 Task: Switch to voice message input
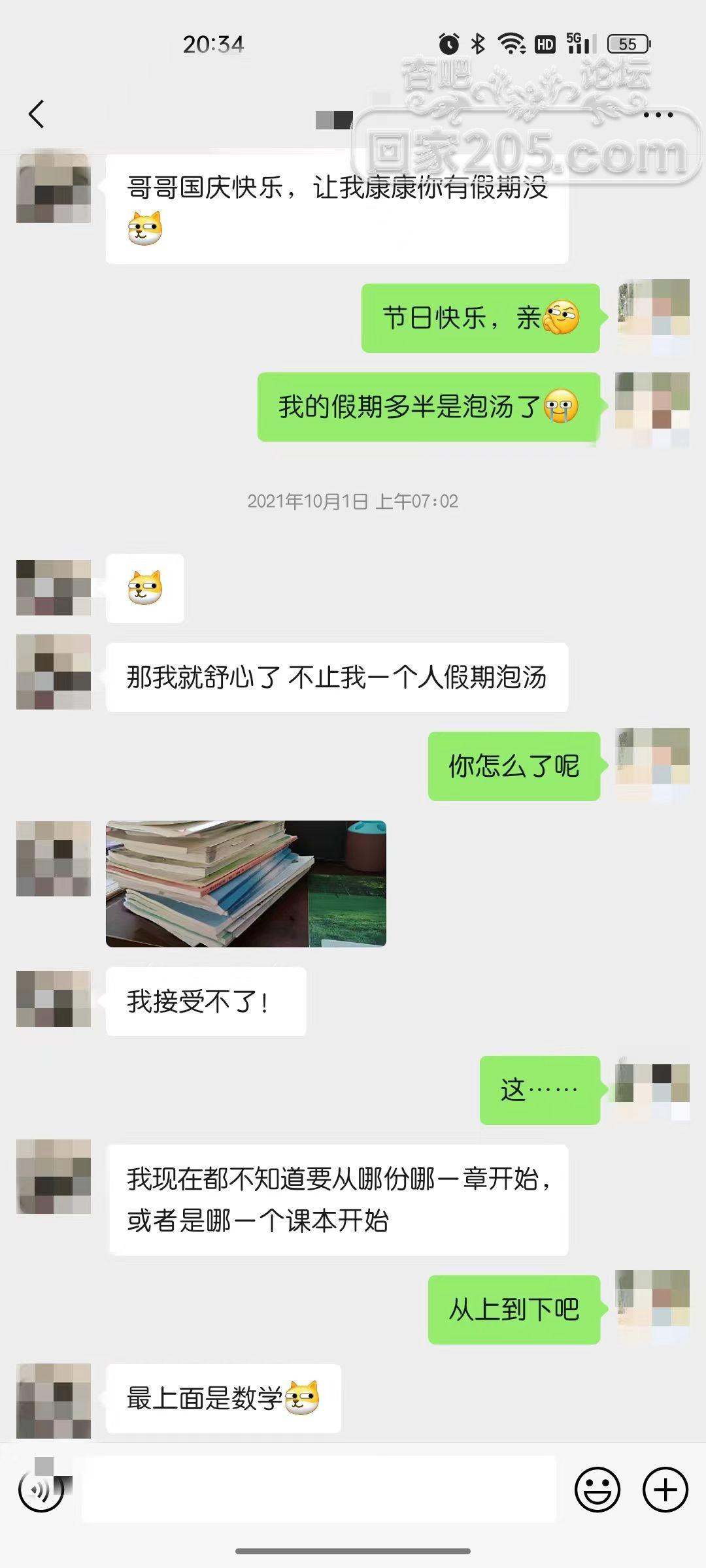41,1490
